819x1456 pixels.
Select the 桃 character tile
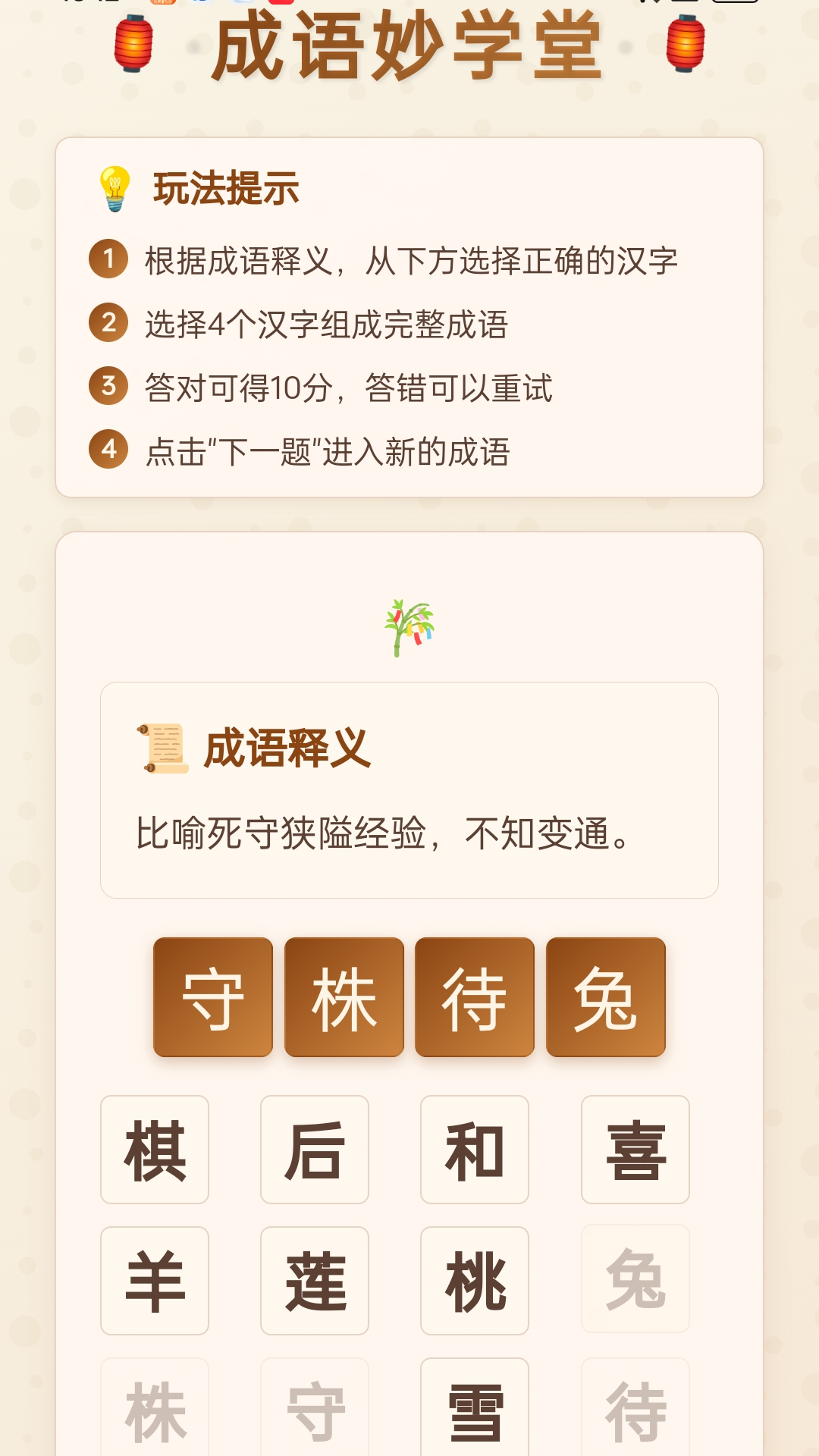pyautogui.click(x=475, y=1279)
